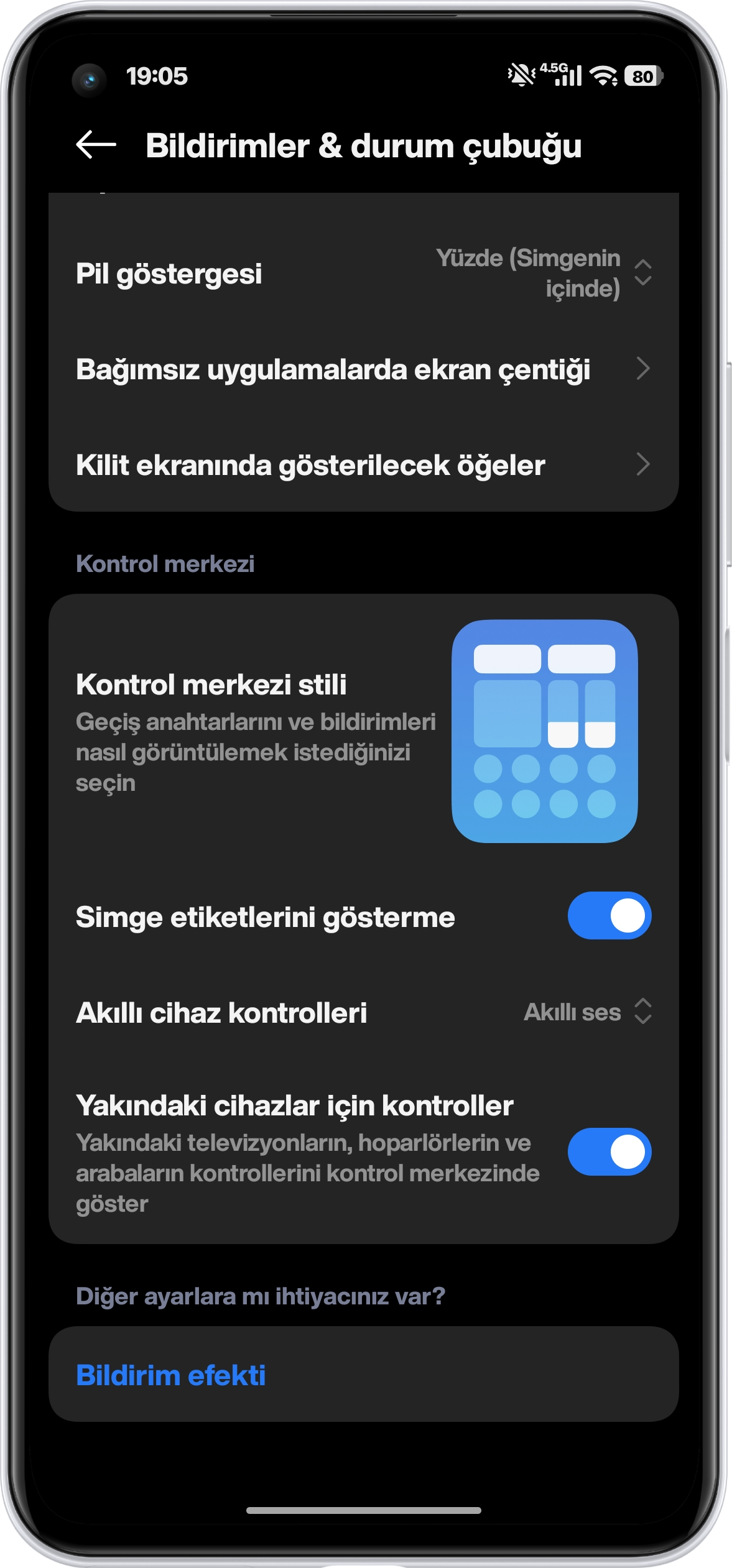Open Kontrol merkezi stili
732x1568 pixels.
click(363, 731)
